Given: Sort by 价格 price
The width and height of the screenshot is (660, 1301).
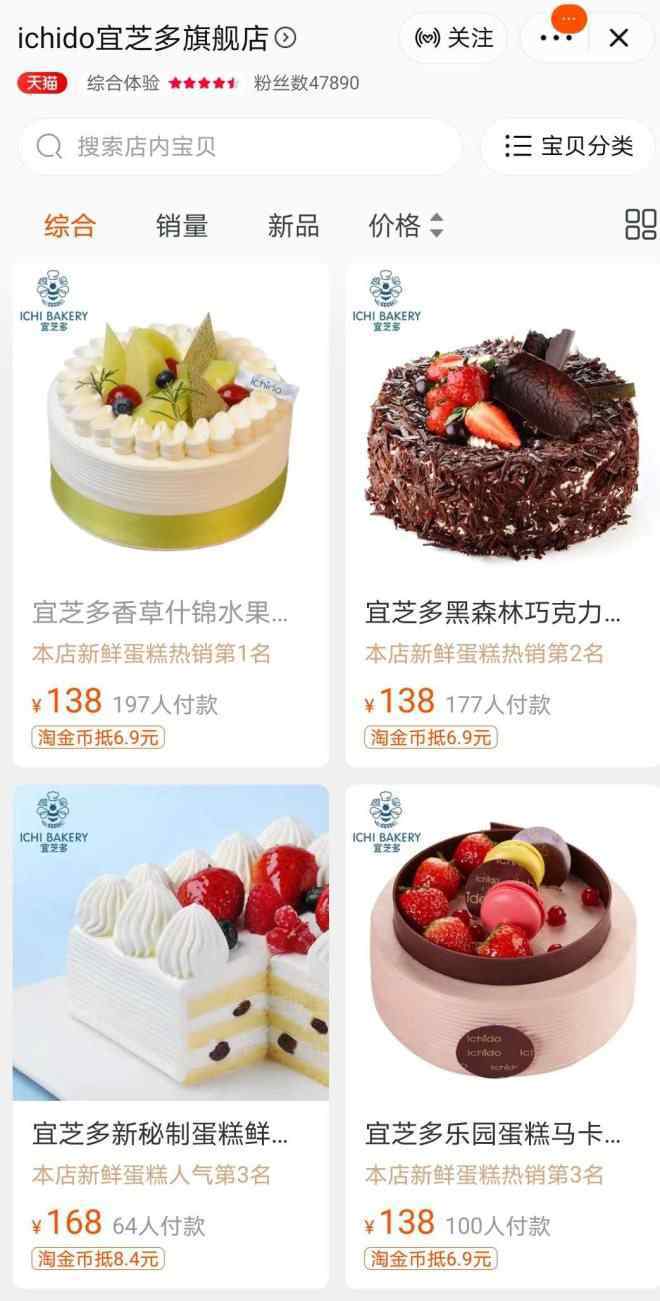Looking at the screenshot, I should click(406, 226).
